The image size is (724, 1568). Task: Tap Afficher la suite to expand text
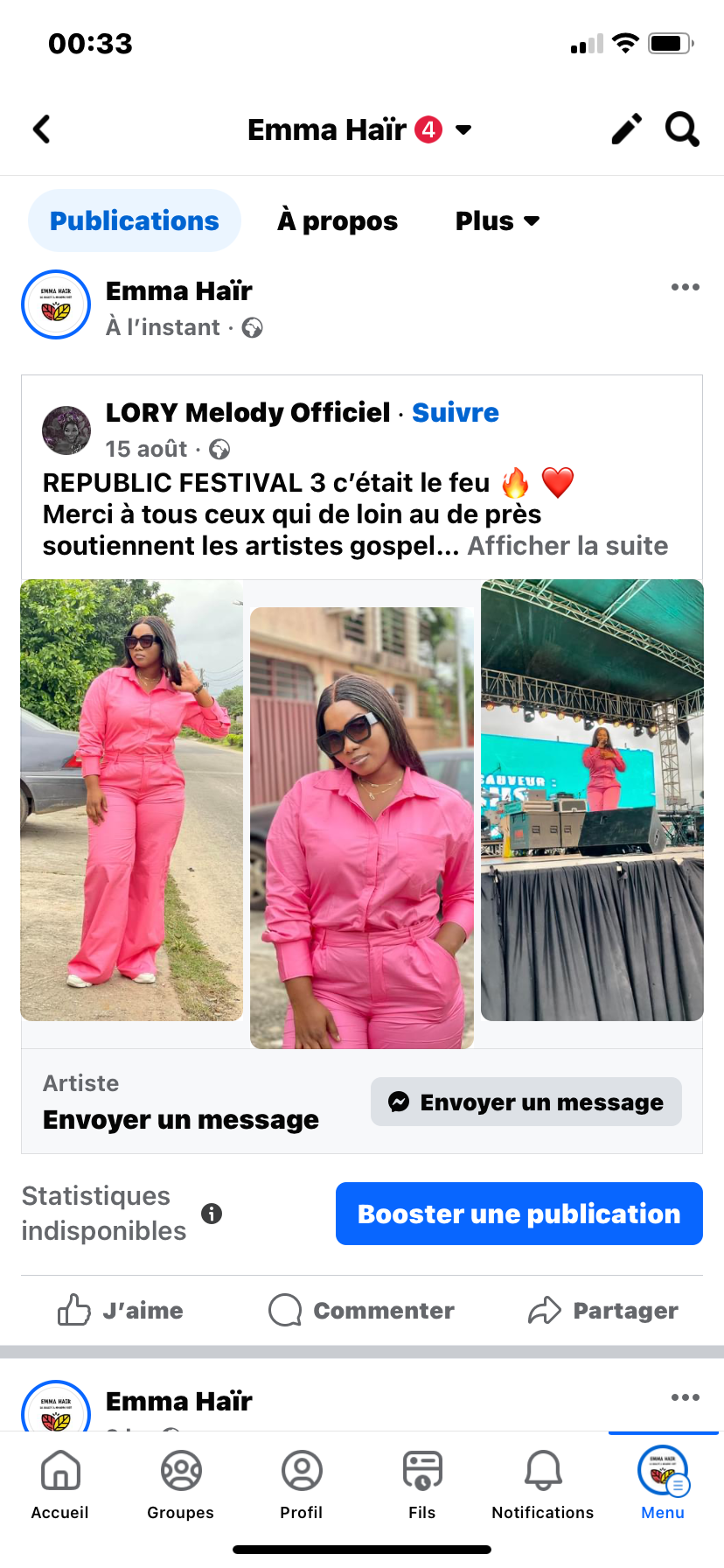pos(567,546)
